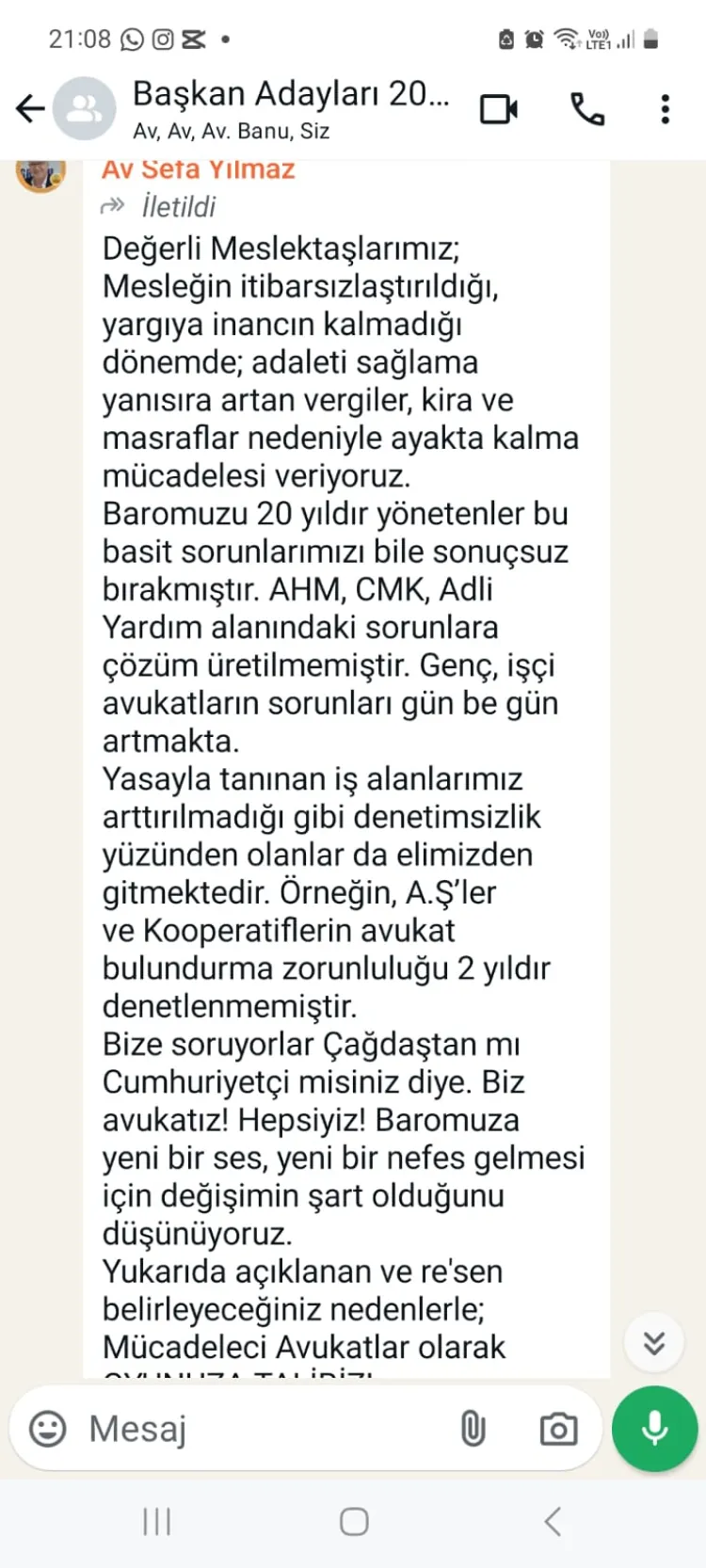Open Başkan Adayları group info
The width and height of the screenshot is (706, 1568).
(x=290, y=109)
